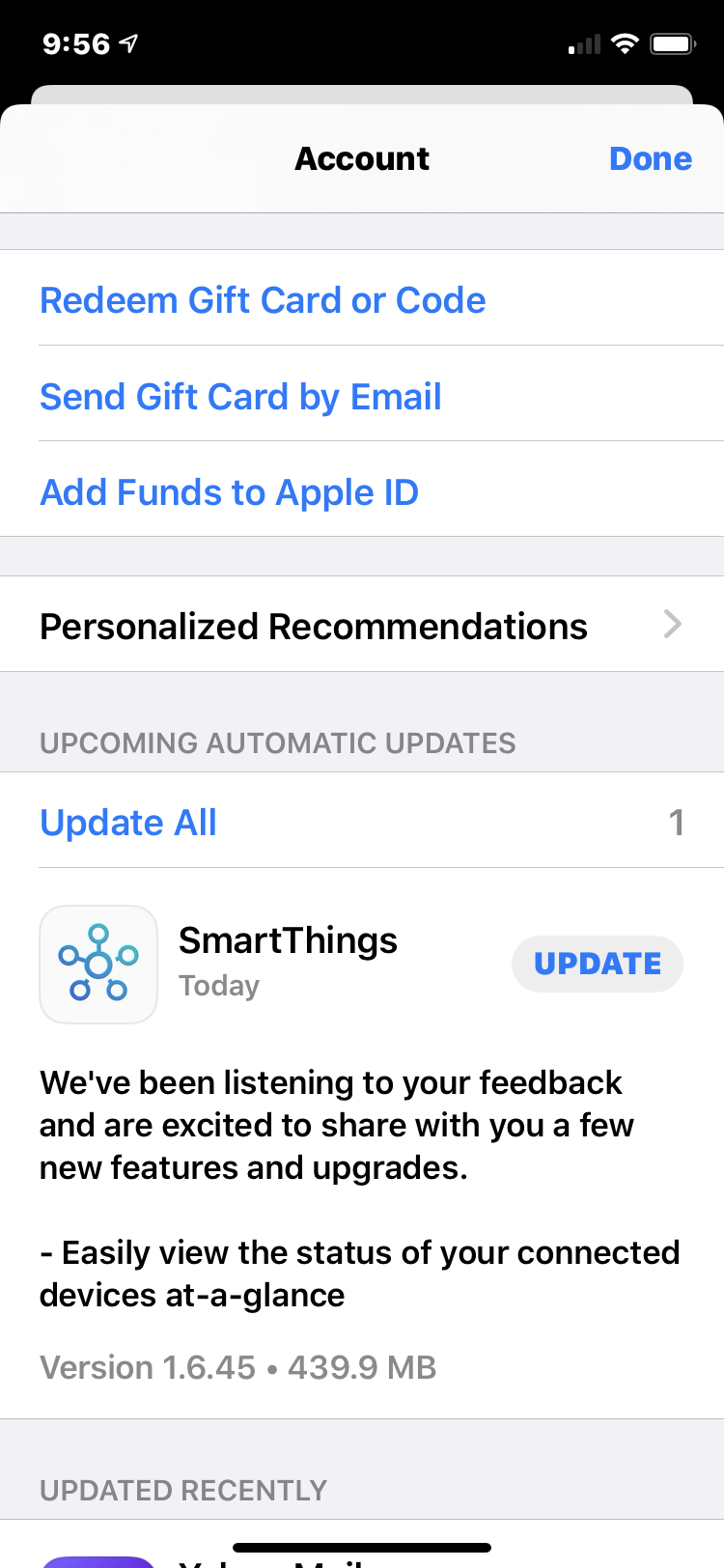This screenshot has width=724, height=1568.
Task: Tap Done to close Account
Action: [x=650, y=158]
